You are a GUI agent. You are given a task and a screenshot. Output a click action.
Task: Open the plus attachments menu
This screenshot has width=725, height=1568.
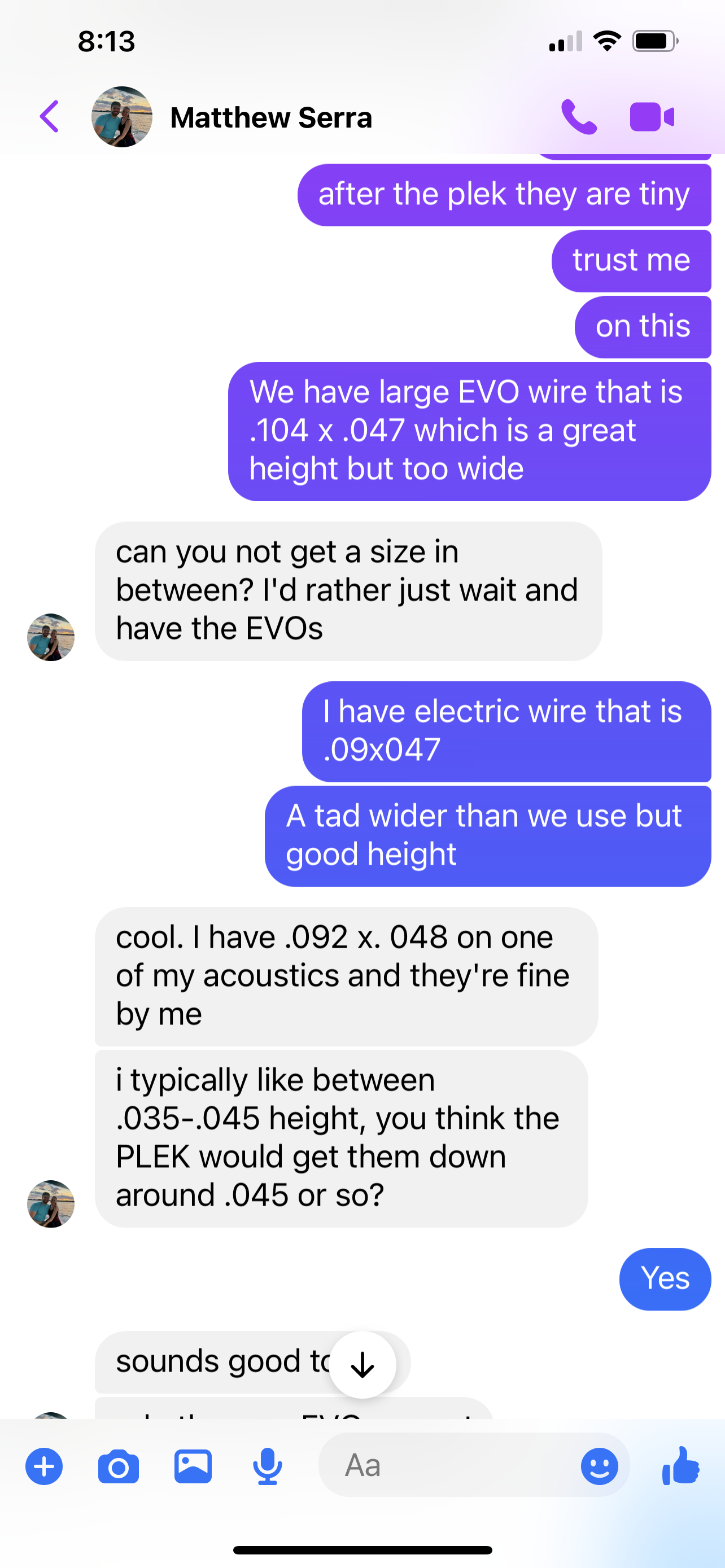point(44,1467)
